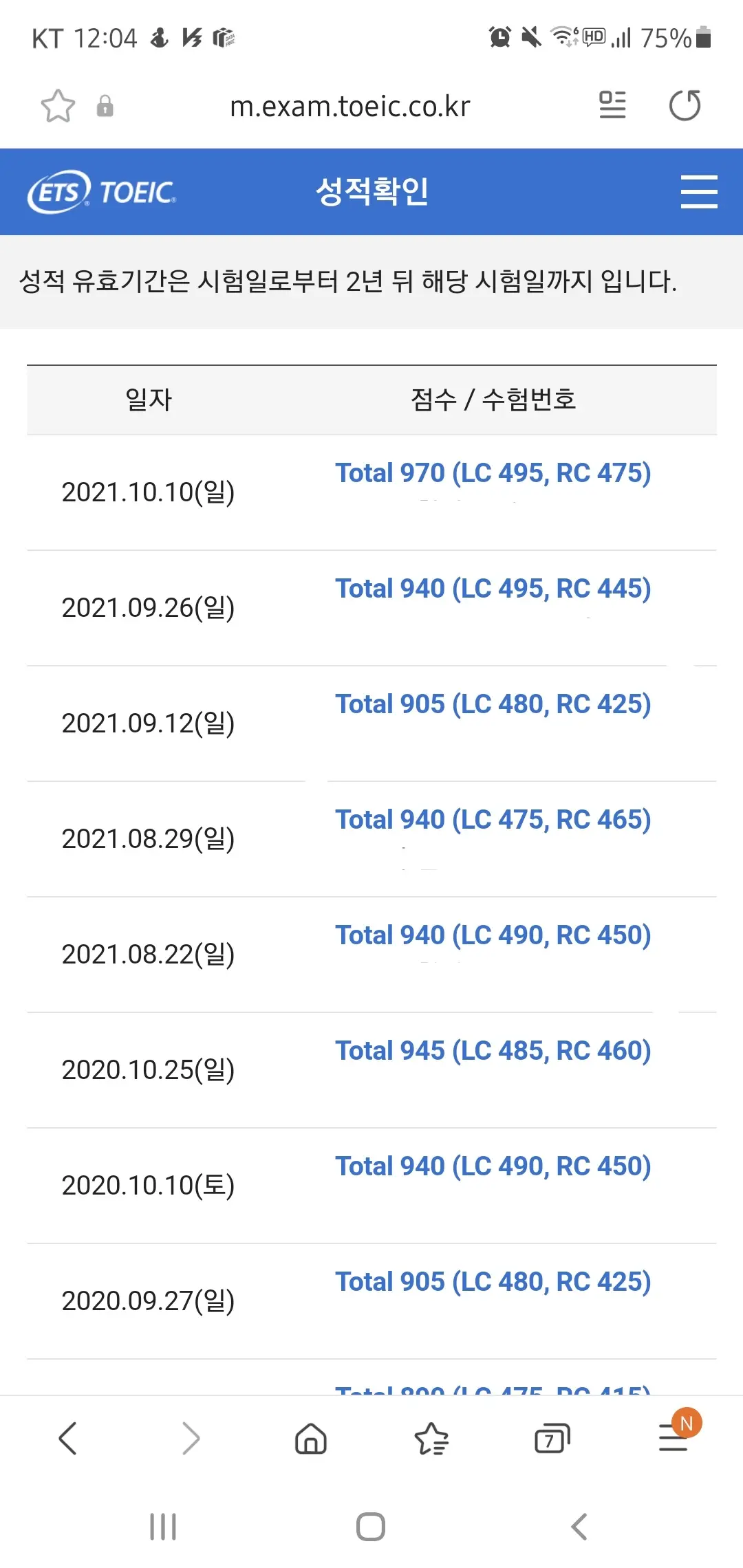View the Total 905 score for 2020.09.27
The height and width of the screenshot is (1568, 743).
[x=493, y=1282]
